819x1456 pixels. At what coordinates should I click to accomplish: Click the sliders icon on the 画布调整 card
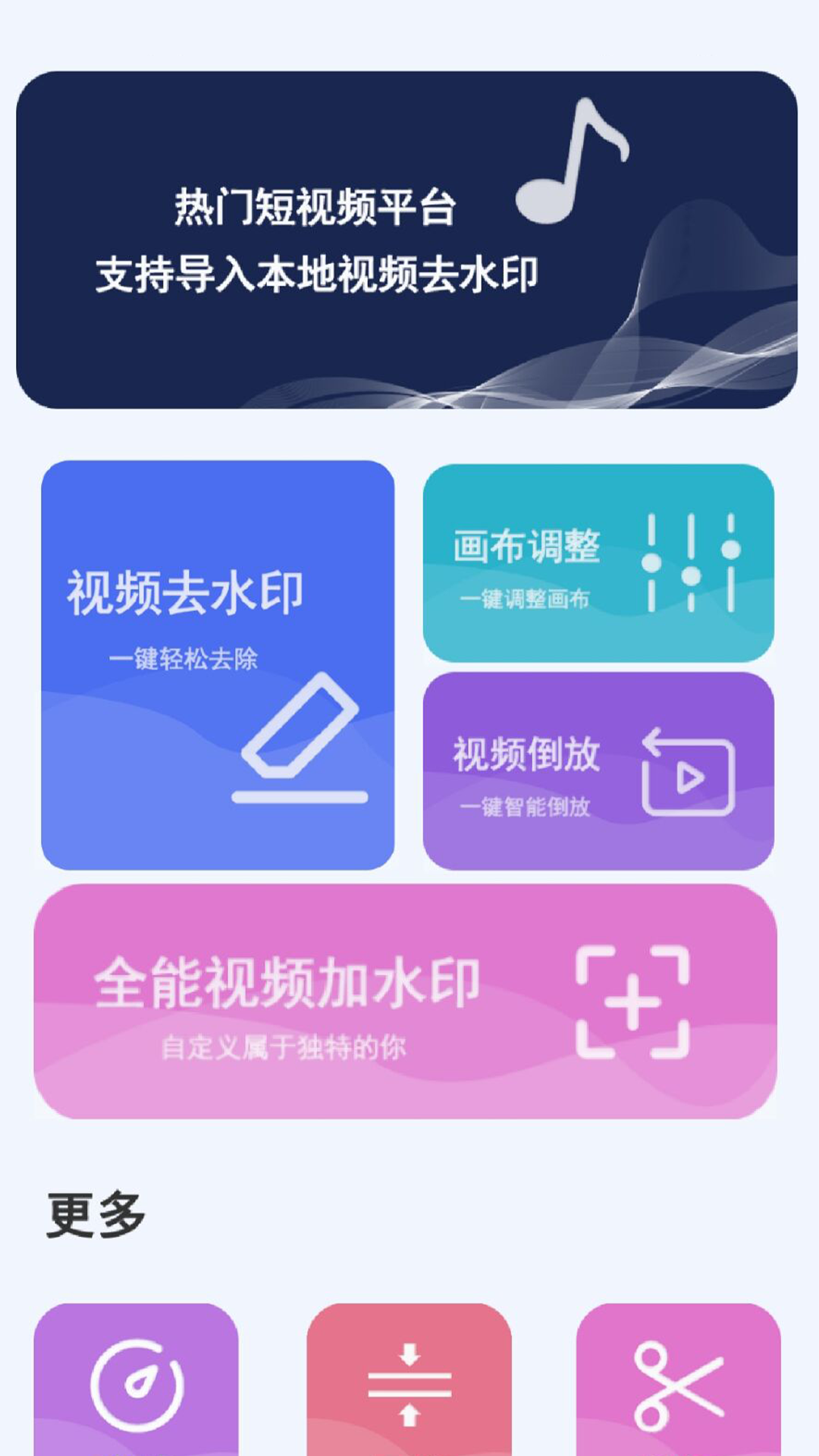click(689, 561)
